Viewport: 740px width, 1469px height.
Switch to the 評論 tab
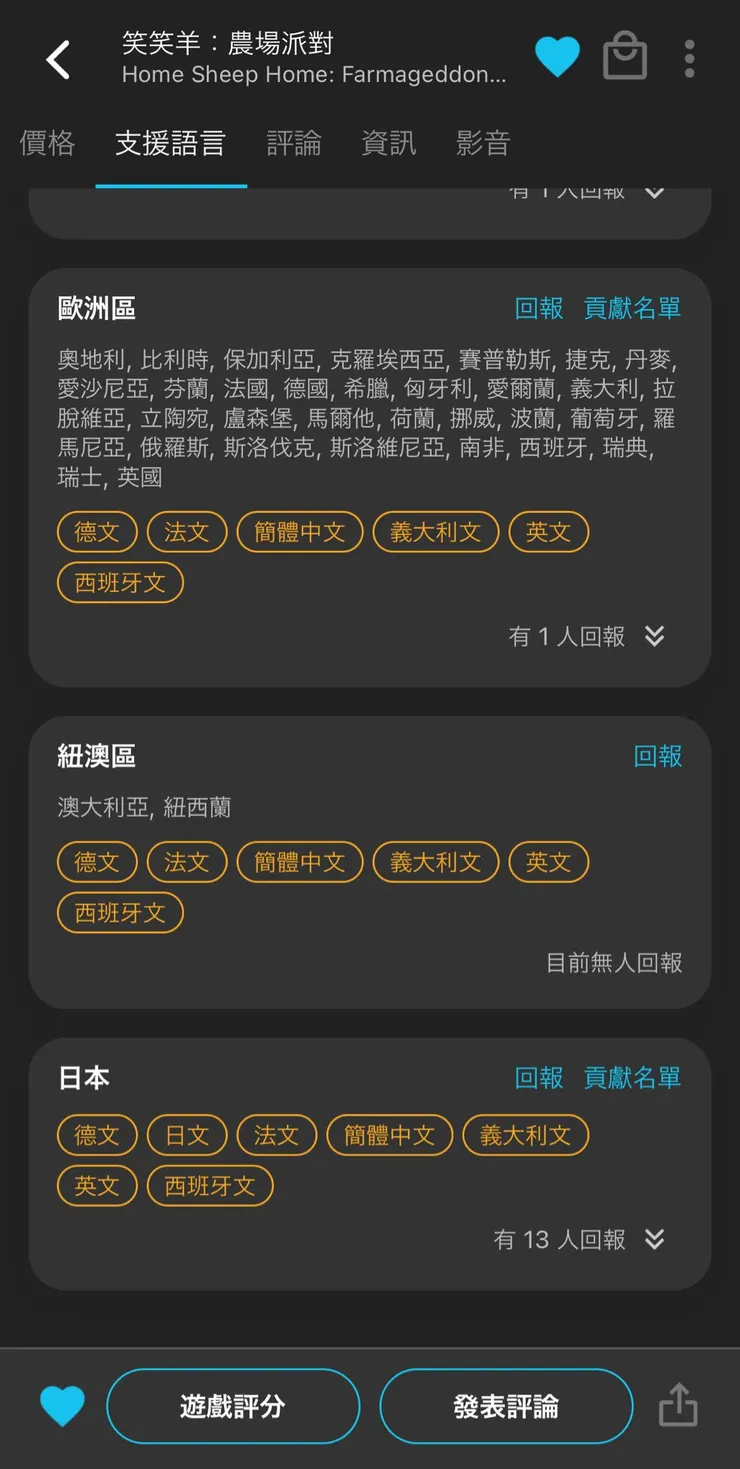293,143
